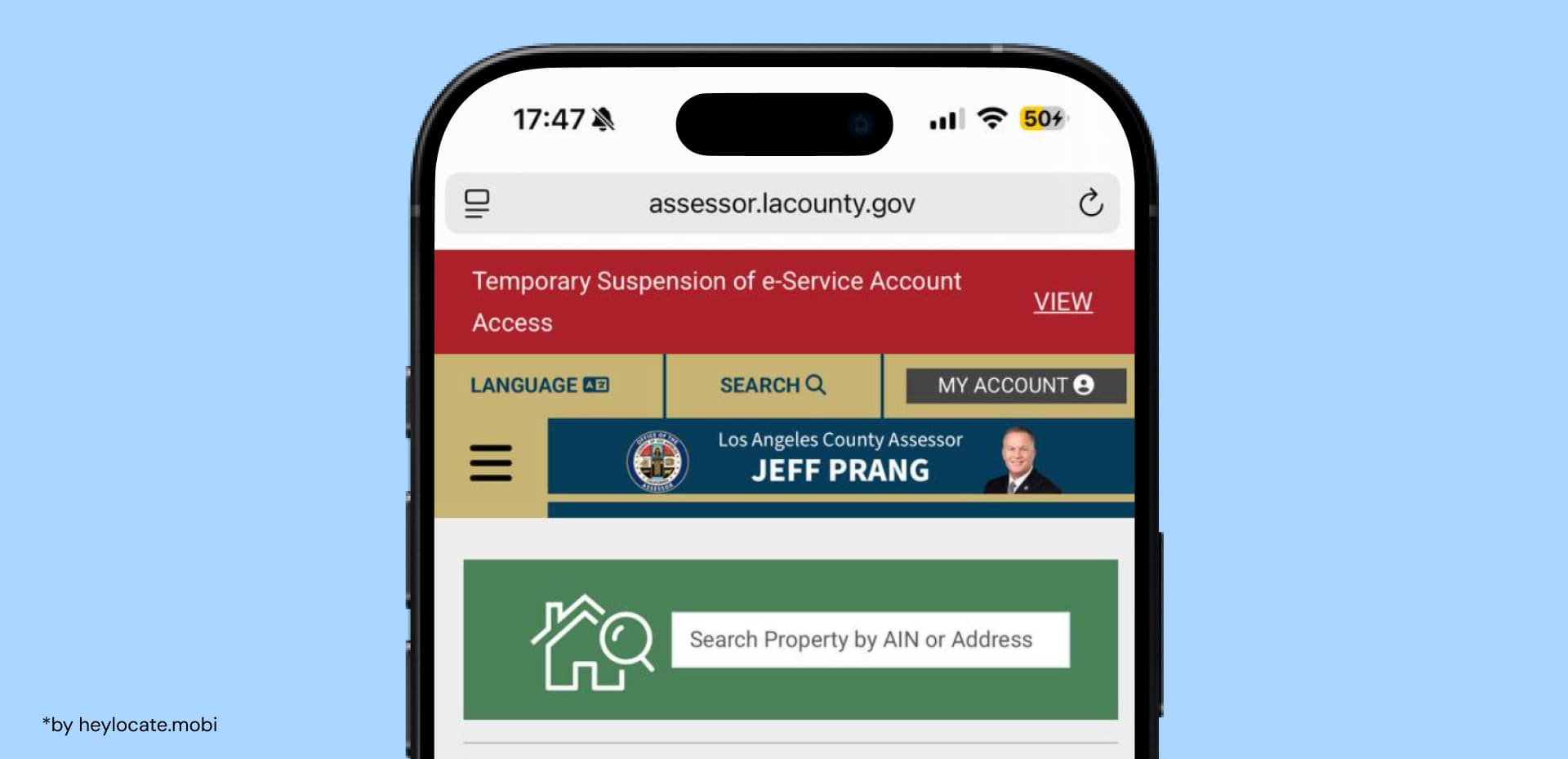The image size is (1568, 759).
Task: Focus the Search Property by AIN field
Action: pyautogui.click(x=870, y=640)
